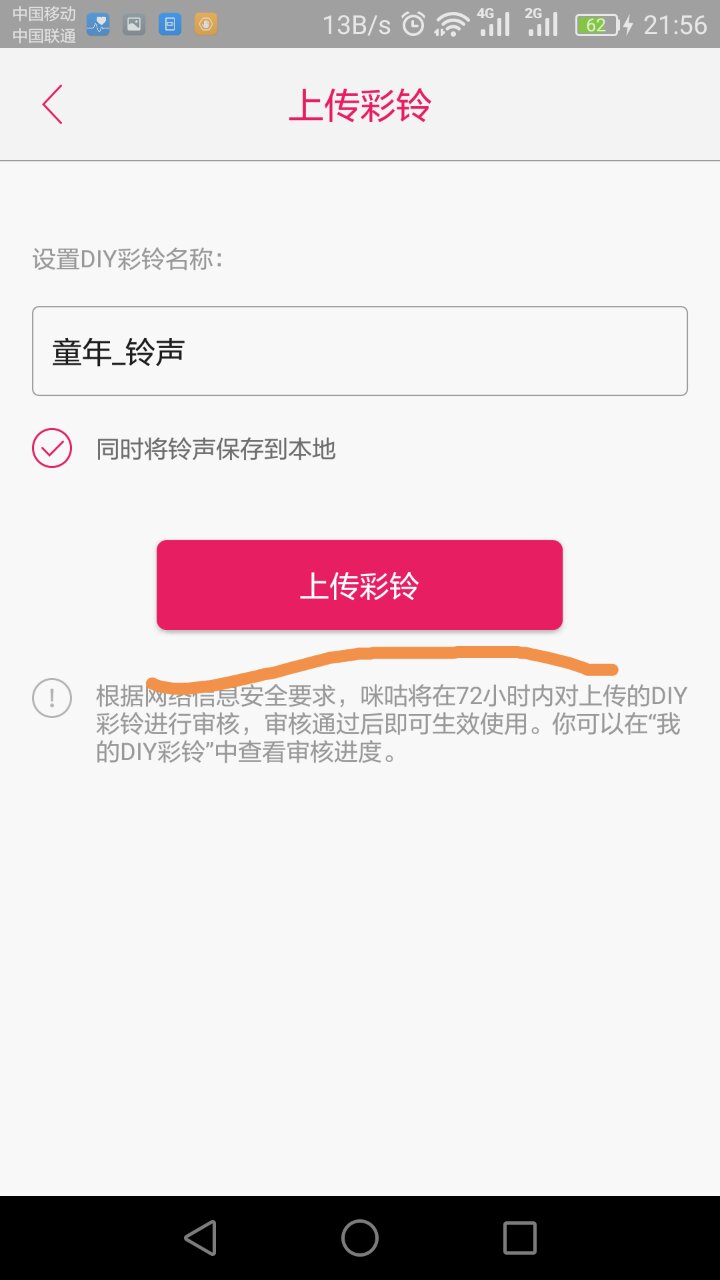Open the health app notification icon
This screenshot has height=1280, width=720.
click(x=97, y=24)
